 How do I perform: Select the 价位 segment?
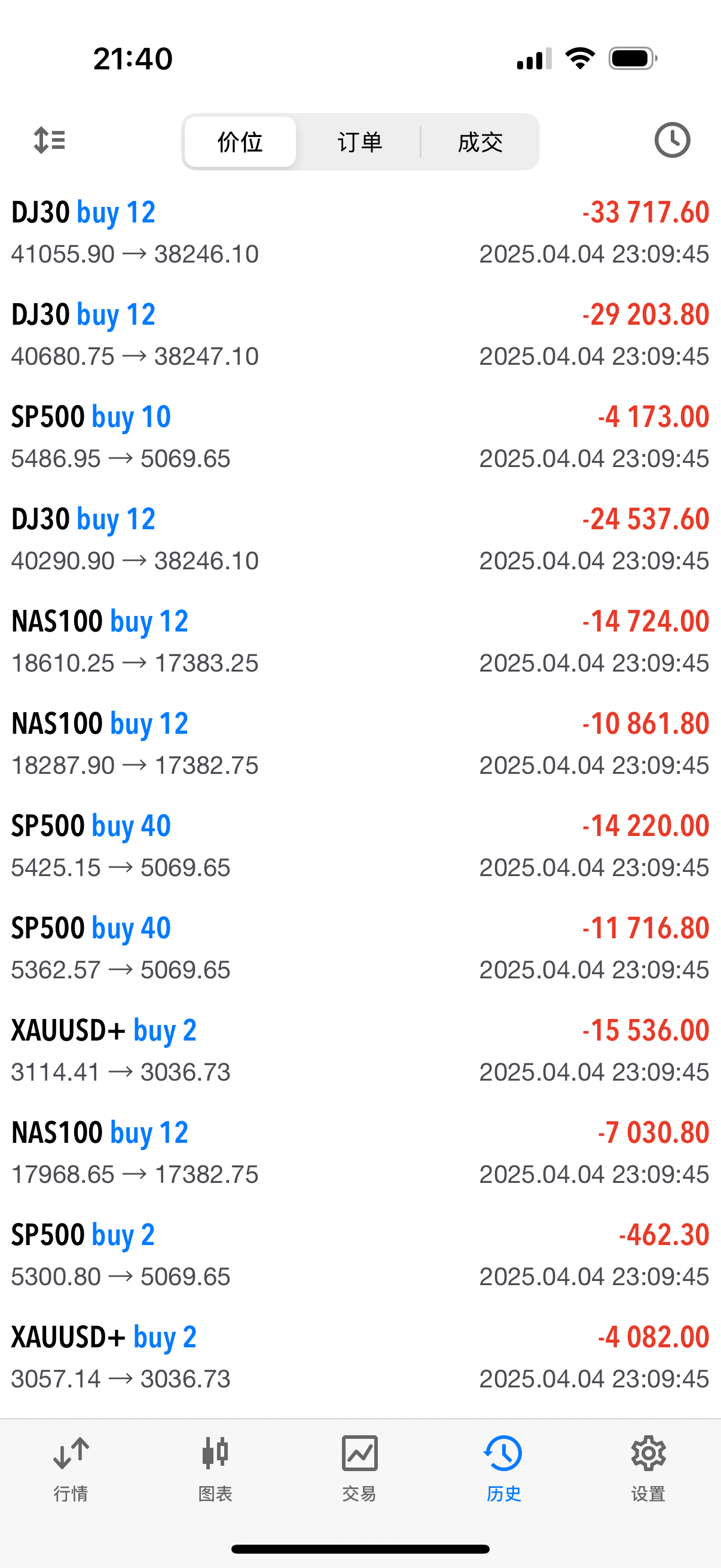pyautogui.click(x=240, y=142)
